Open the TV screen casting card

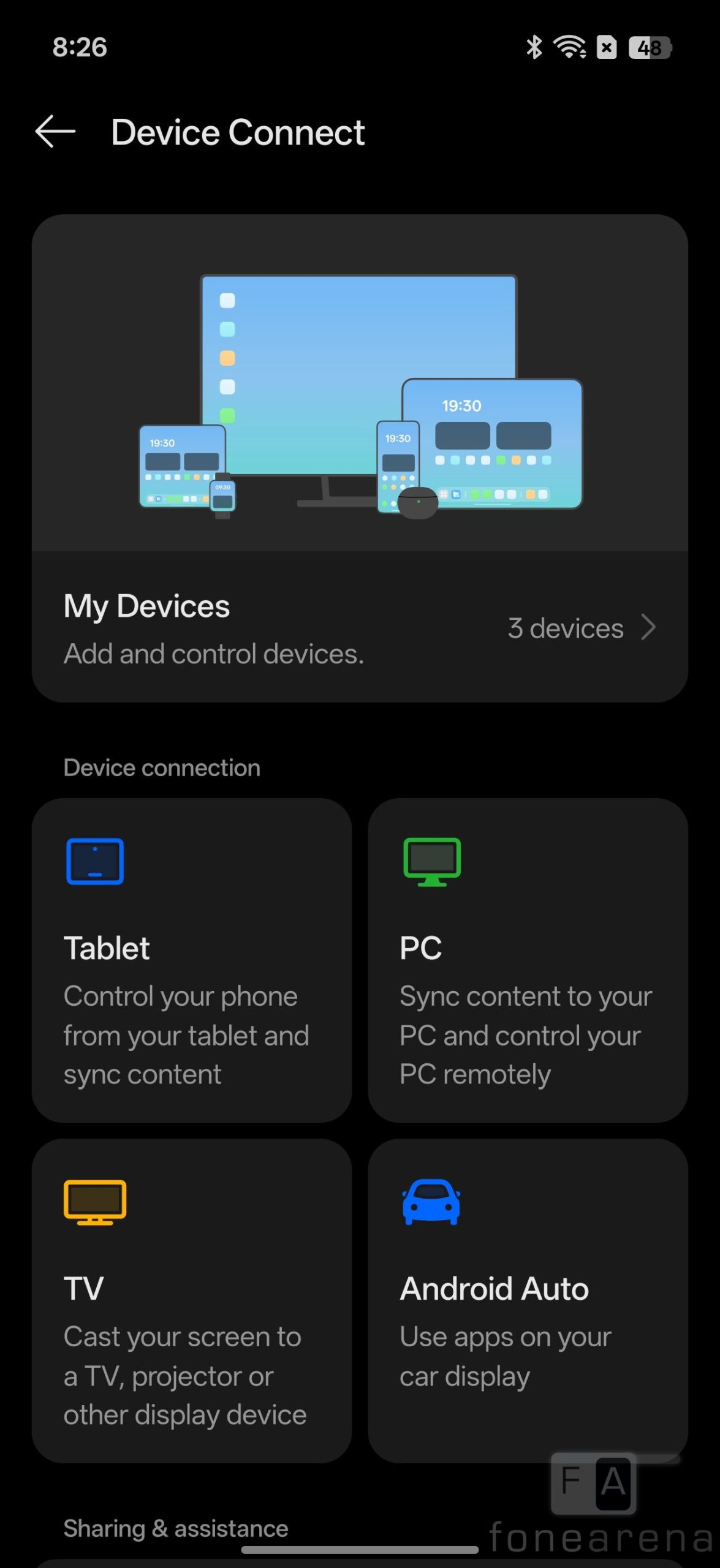tap(192, 1300)
